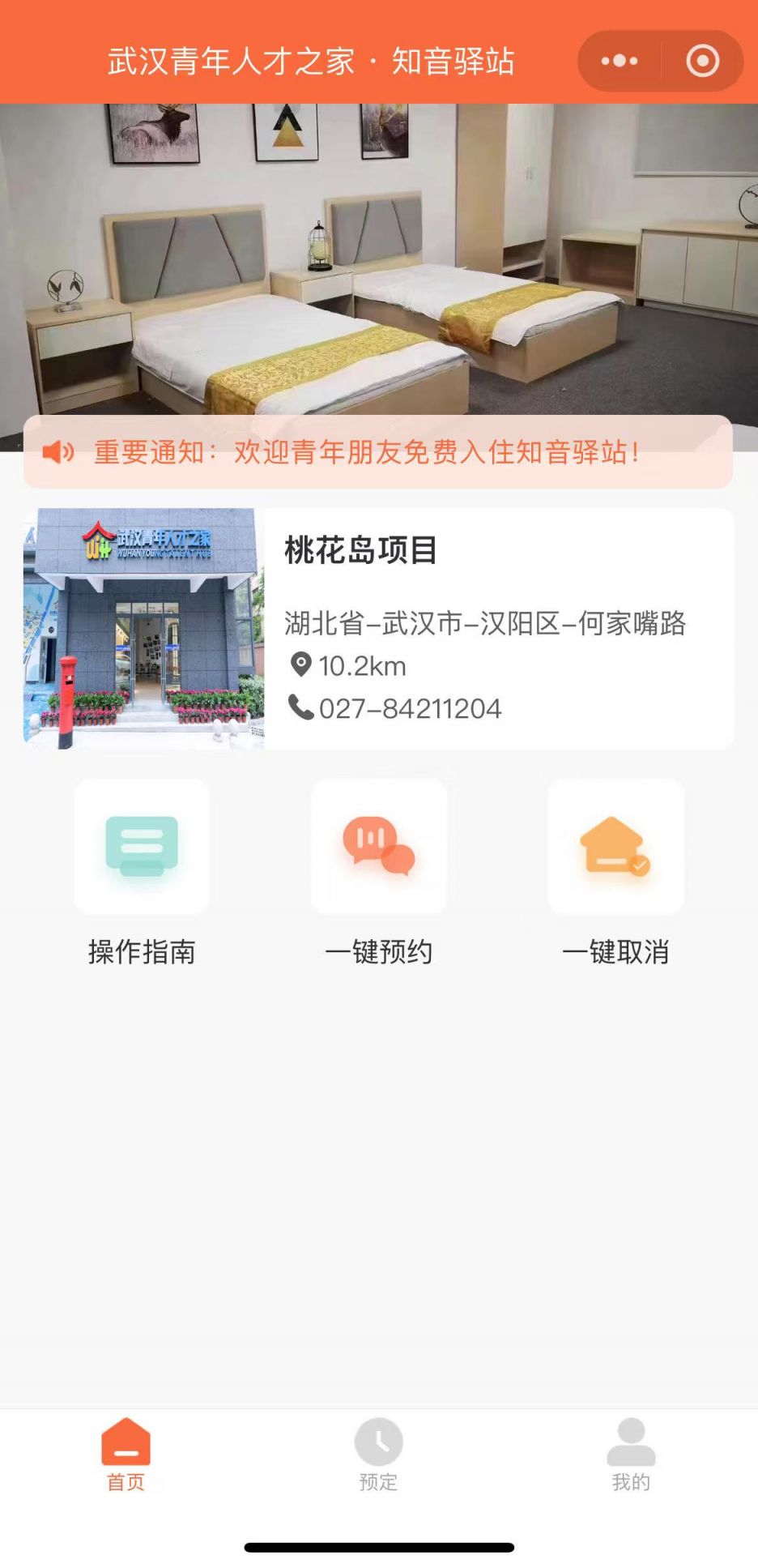Open the 重要通知 announcement banner
The image size is (758, 1568).
377,452
